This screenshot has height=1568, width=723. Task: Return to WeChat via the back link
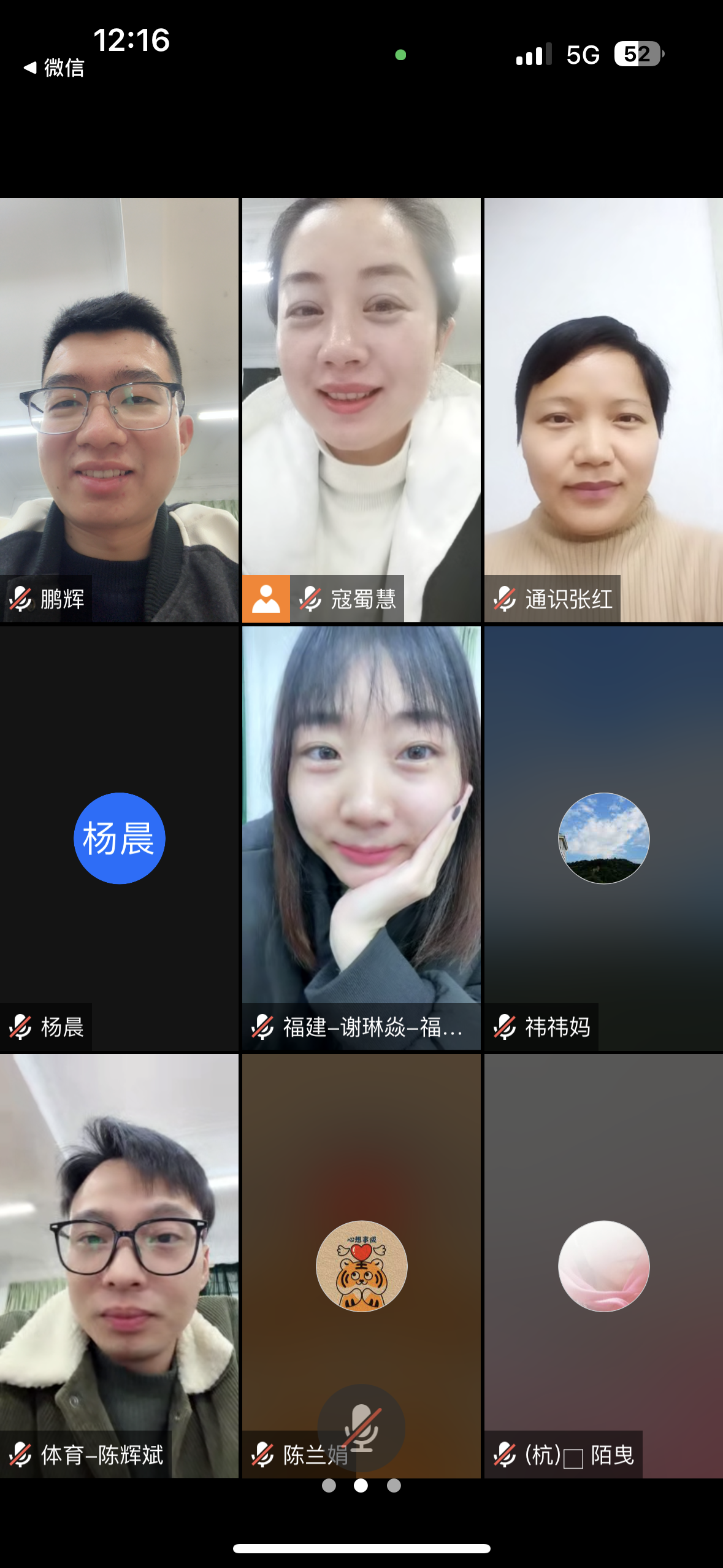[54, 67]
